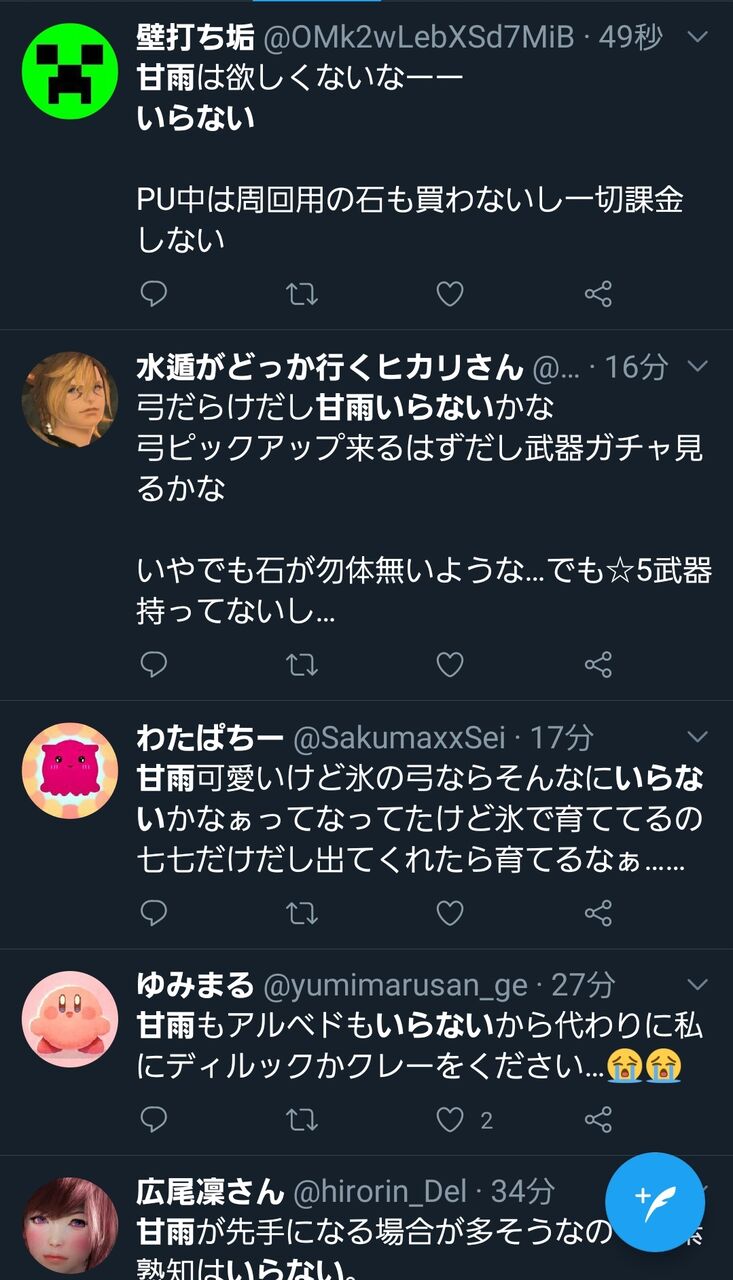Like わたぱちー's tweet
Screen dimensions: 733x1280
[450, 912]
